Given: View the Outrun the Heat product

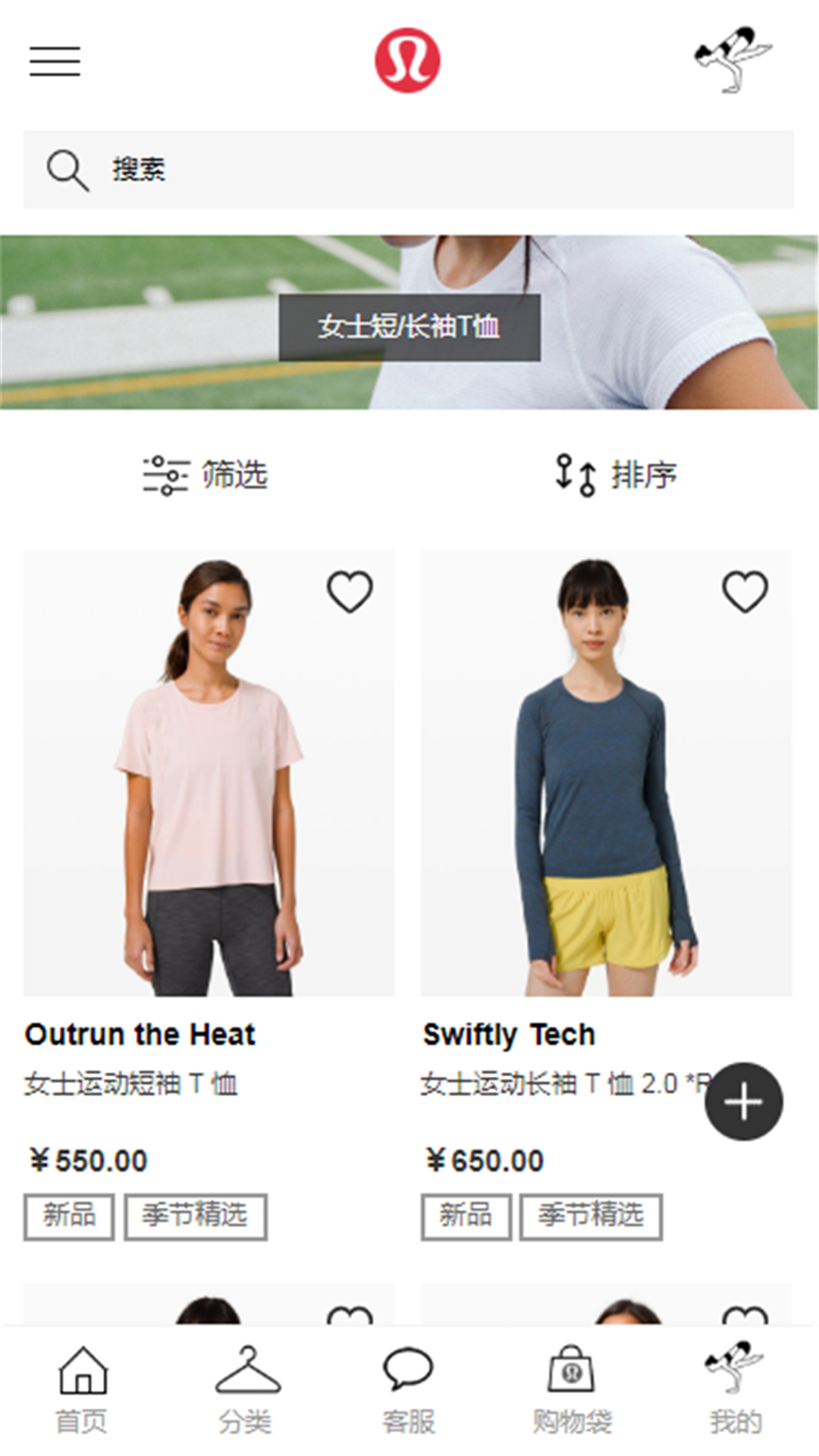Looking at the screenshot, I should [x=209, y=773].
